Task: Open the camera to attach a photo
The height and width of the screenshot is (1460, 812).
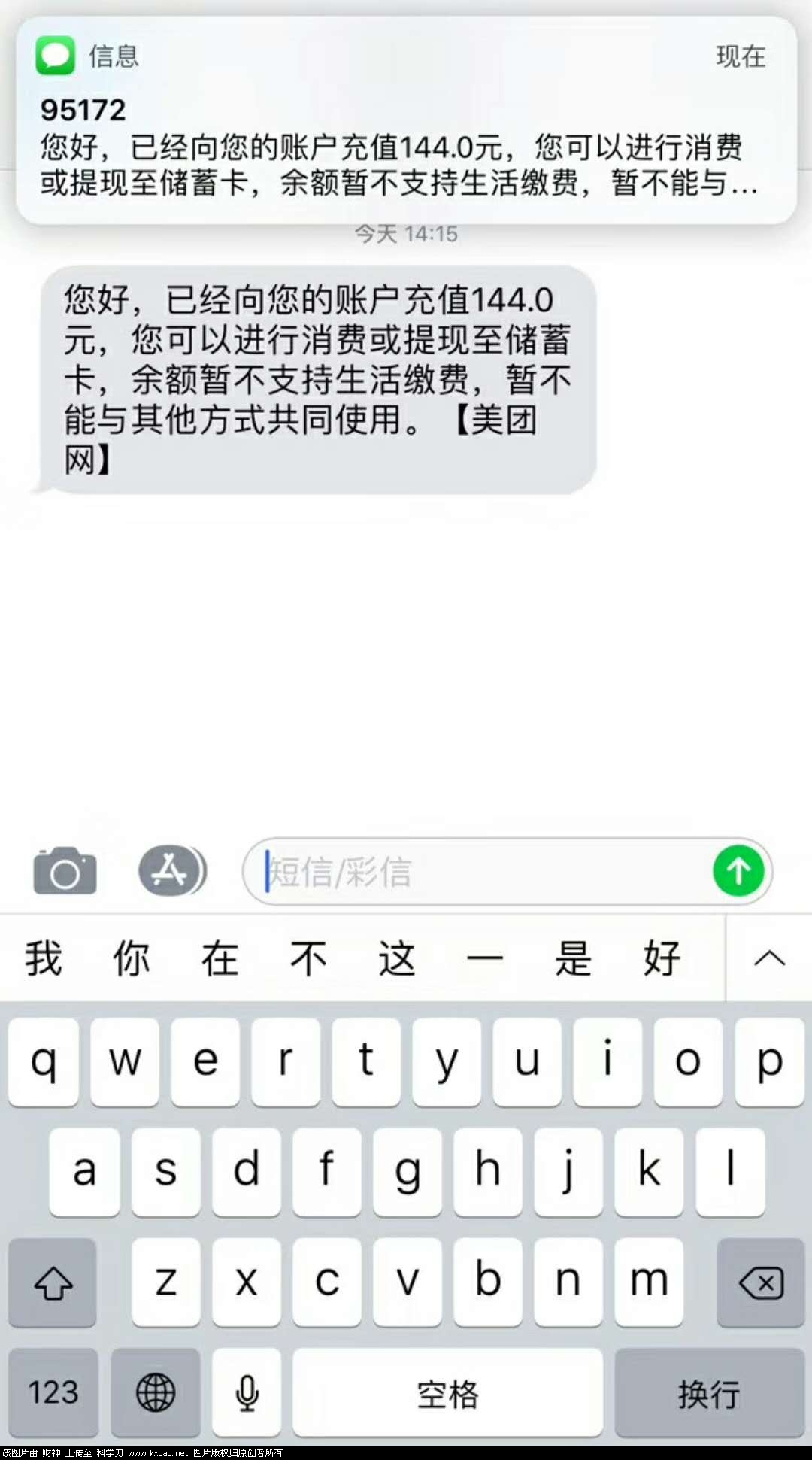Action: tap(65, 872)
